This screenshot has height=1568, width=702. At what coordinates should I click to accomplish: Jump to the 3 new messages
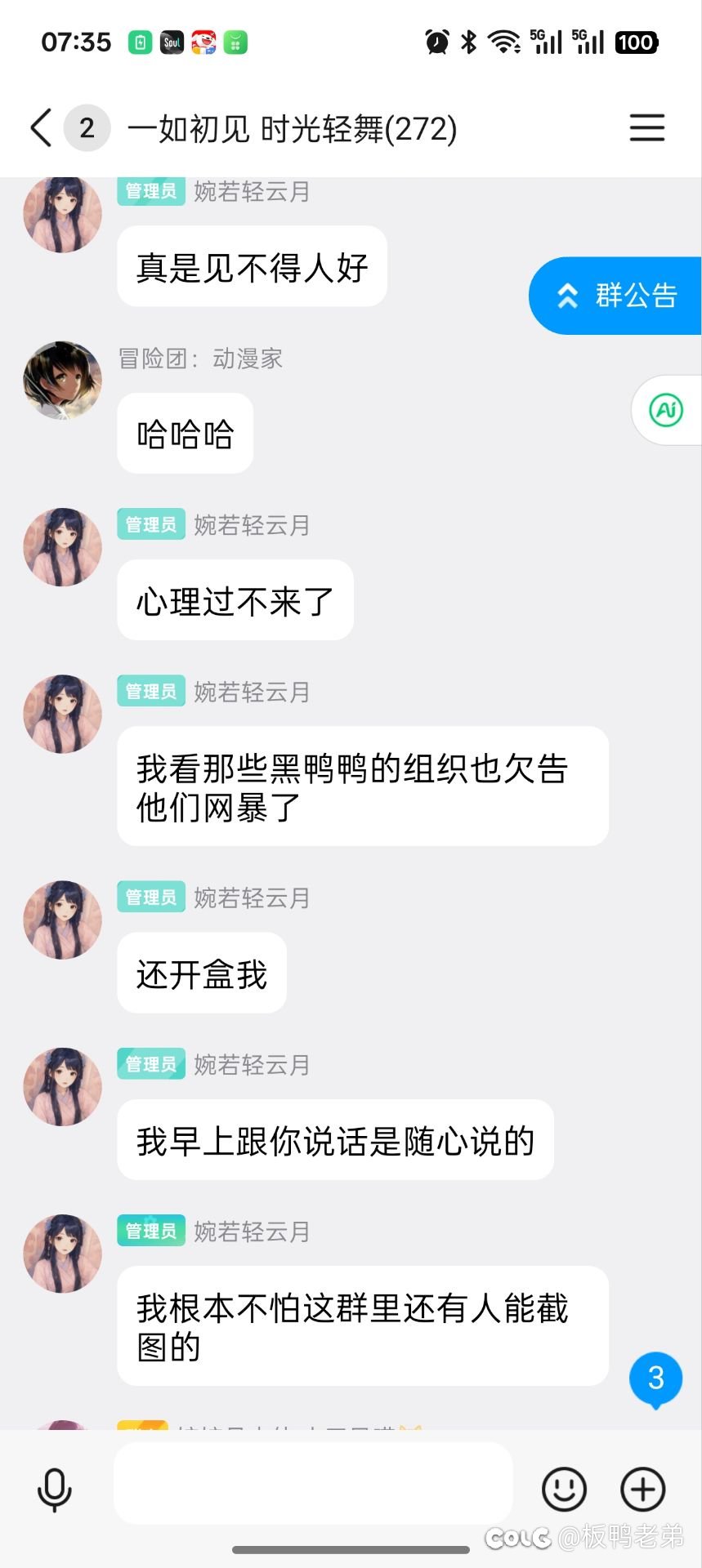[655, 1379]
